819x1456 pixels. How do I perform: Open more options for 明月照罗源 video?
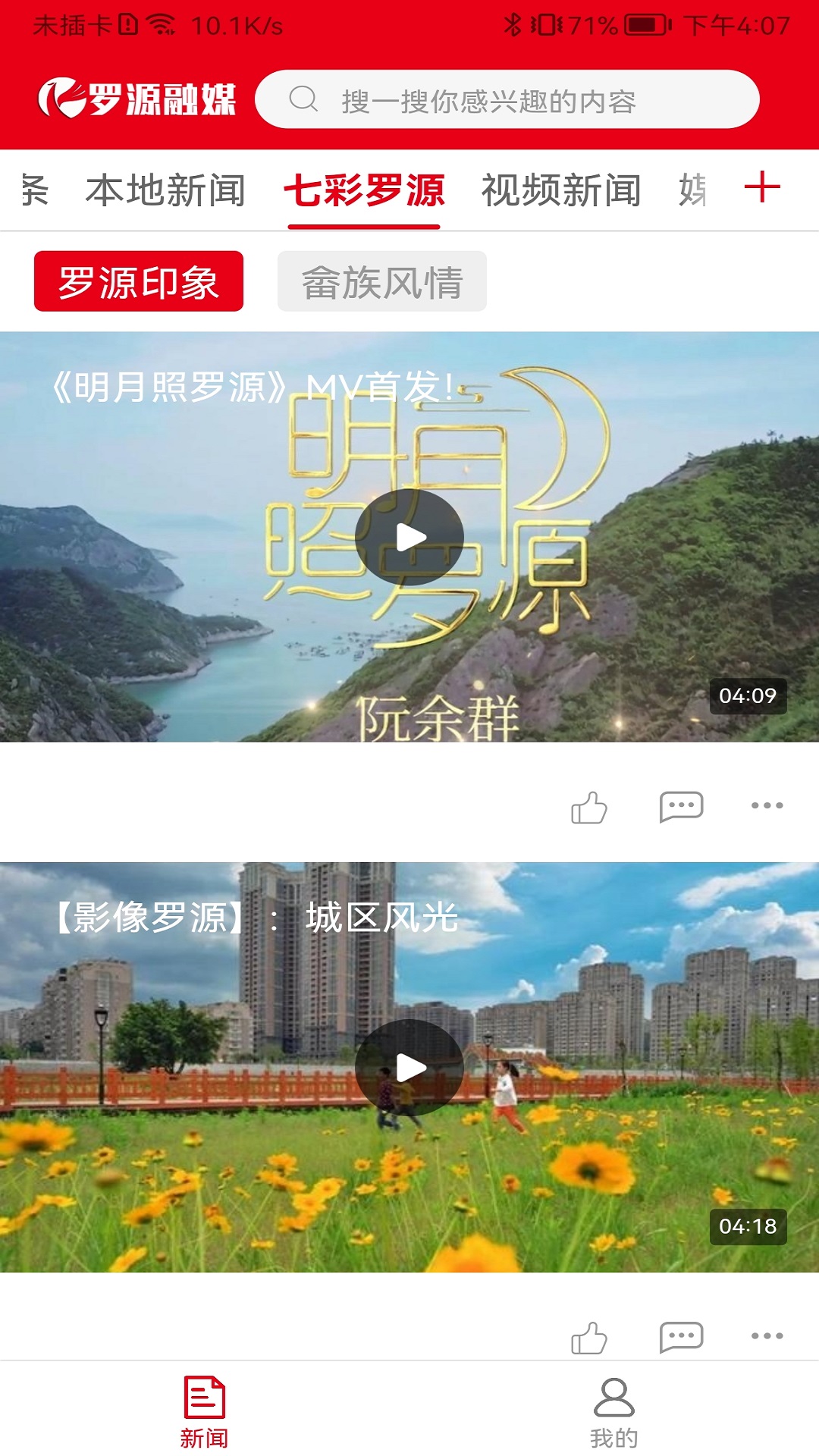point(767,805)
